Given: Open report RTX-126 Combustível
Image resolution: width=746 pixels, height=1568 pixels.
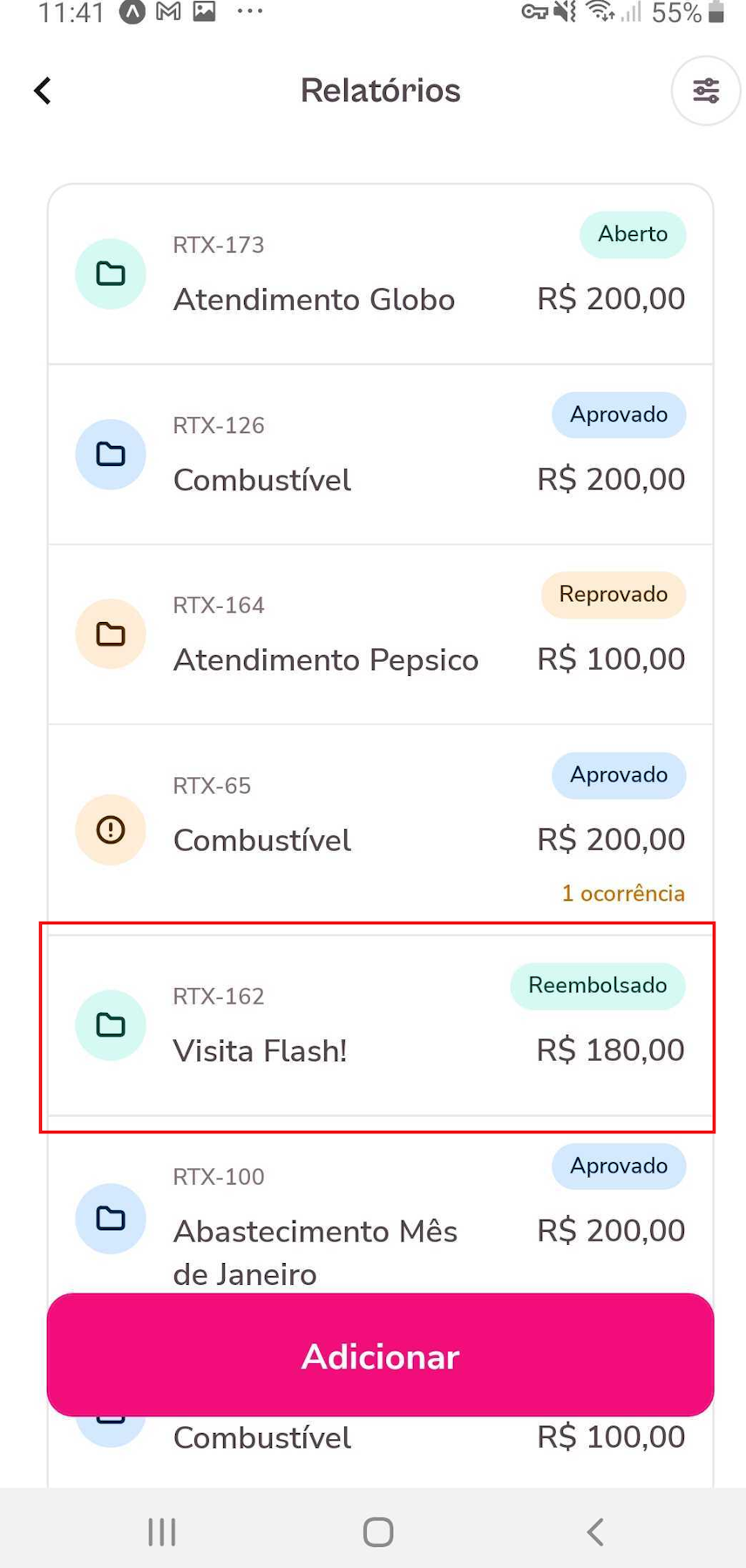Looking at the screenshot, I should [x=380, y=455].
